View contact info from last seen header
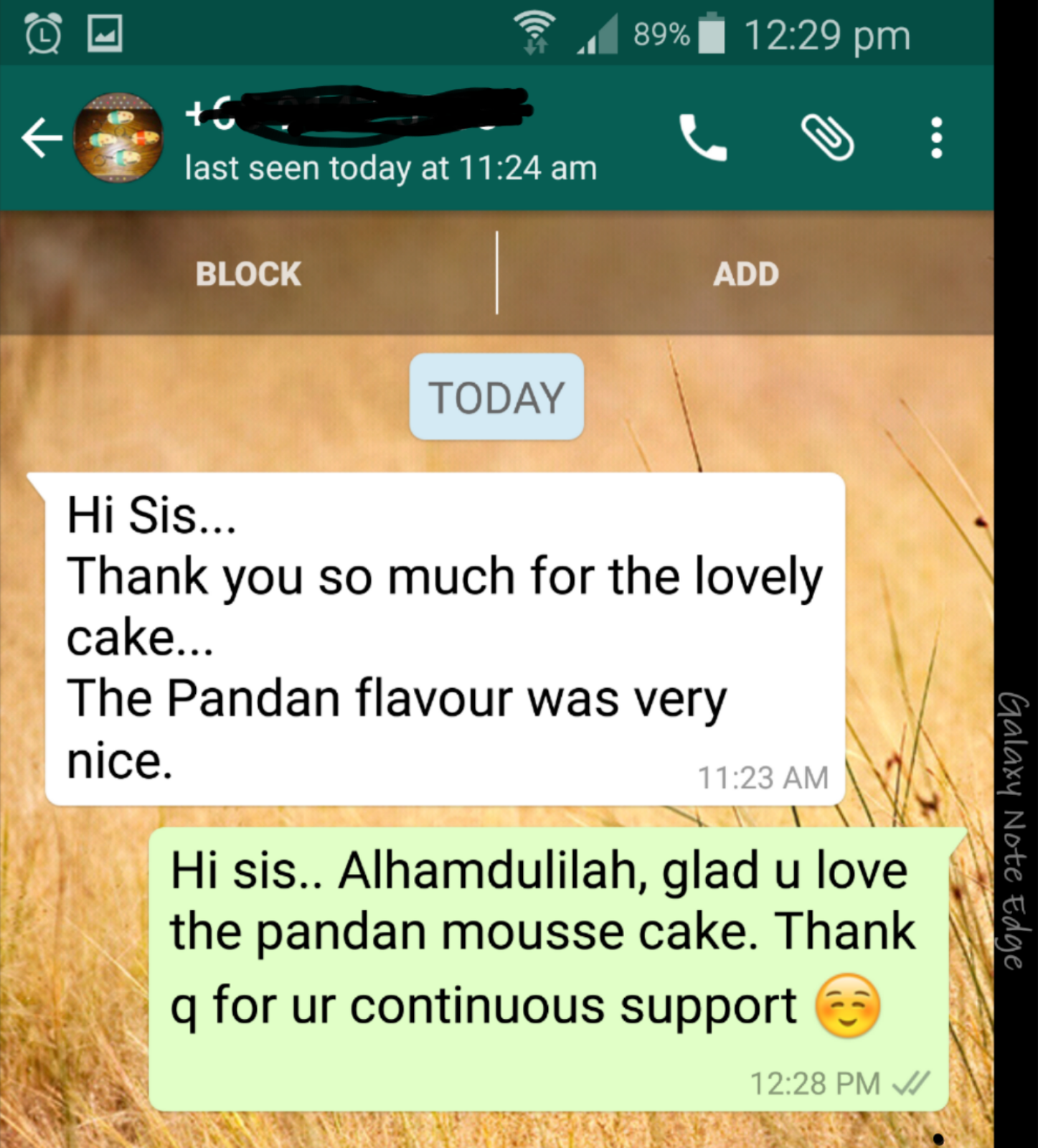1038x1148 pixels. click(390, 169)
